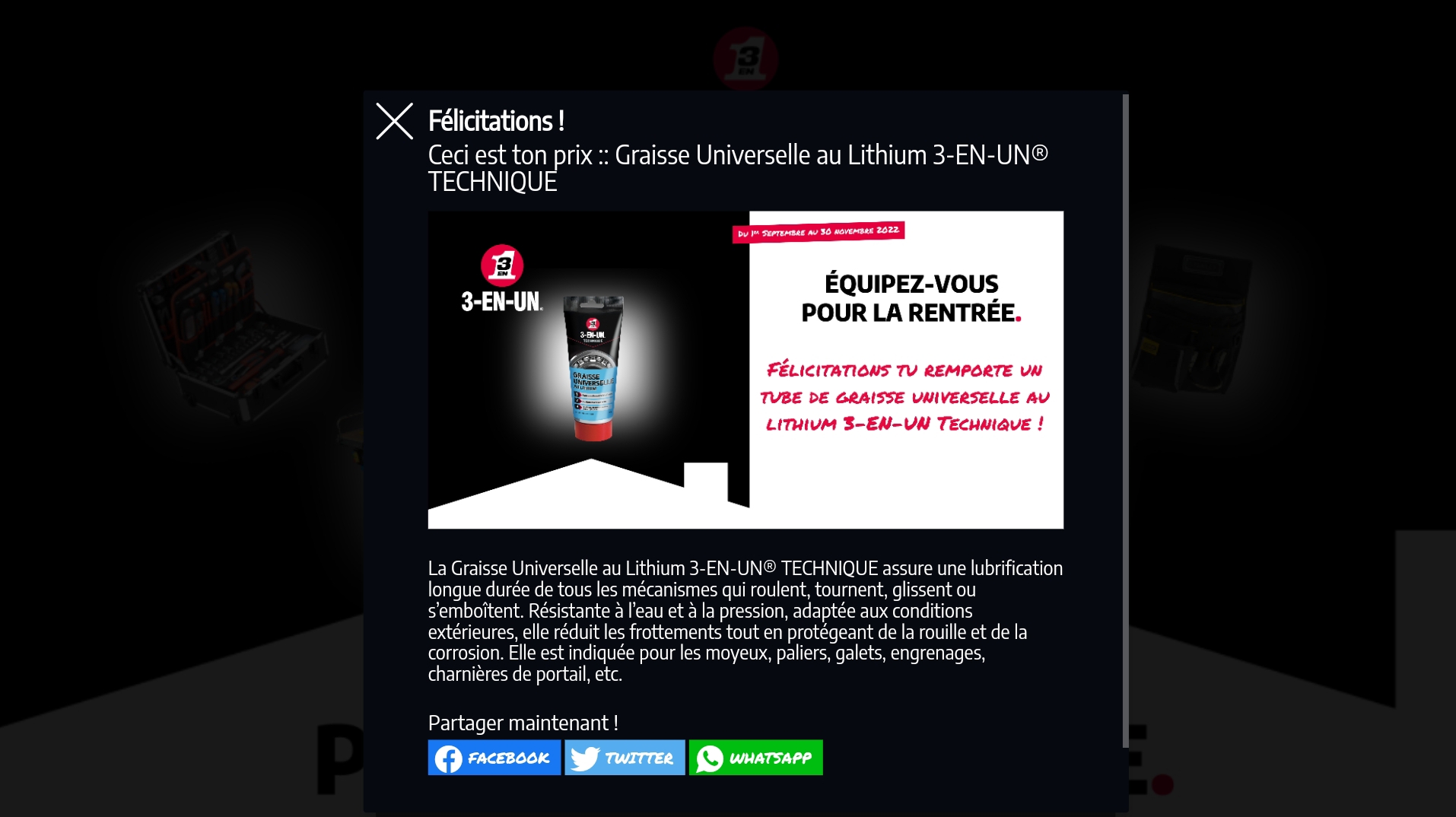Share the prize via WhatsApp
The height and width of the screenshot is (817, 1456).
click(755, 758)
